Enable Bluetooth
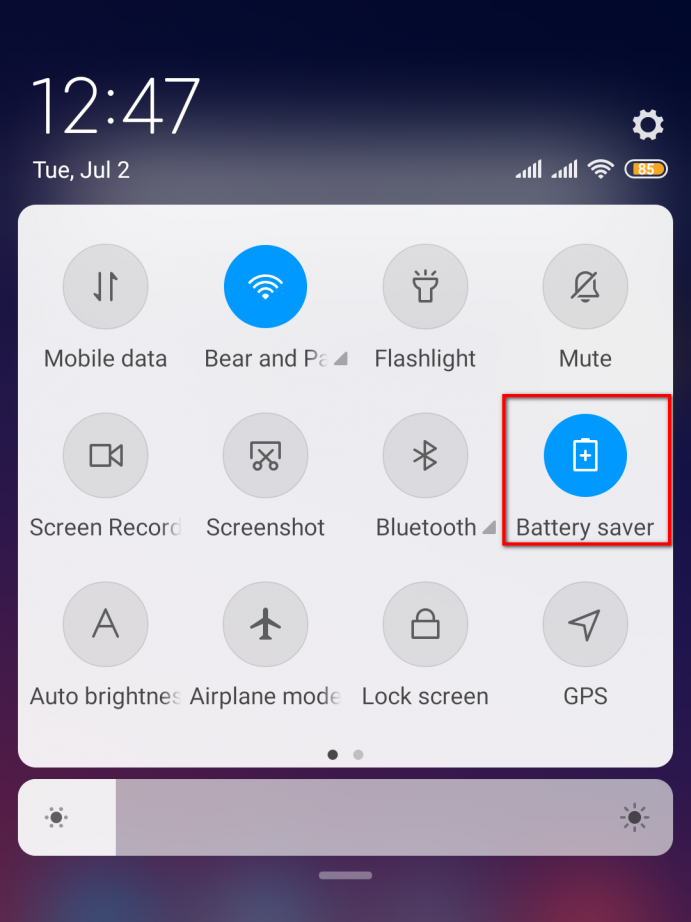 click(425, 456)
